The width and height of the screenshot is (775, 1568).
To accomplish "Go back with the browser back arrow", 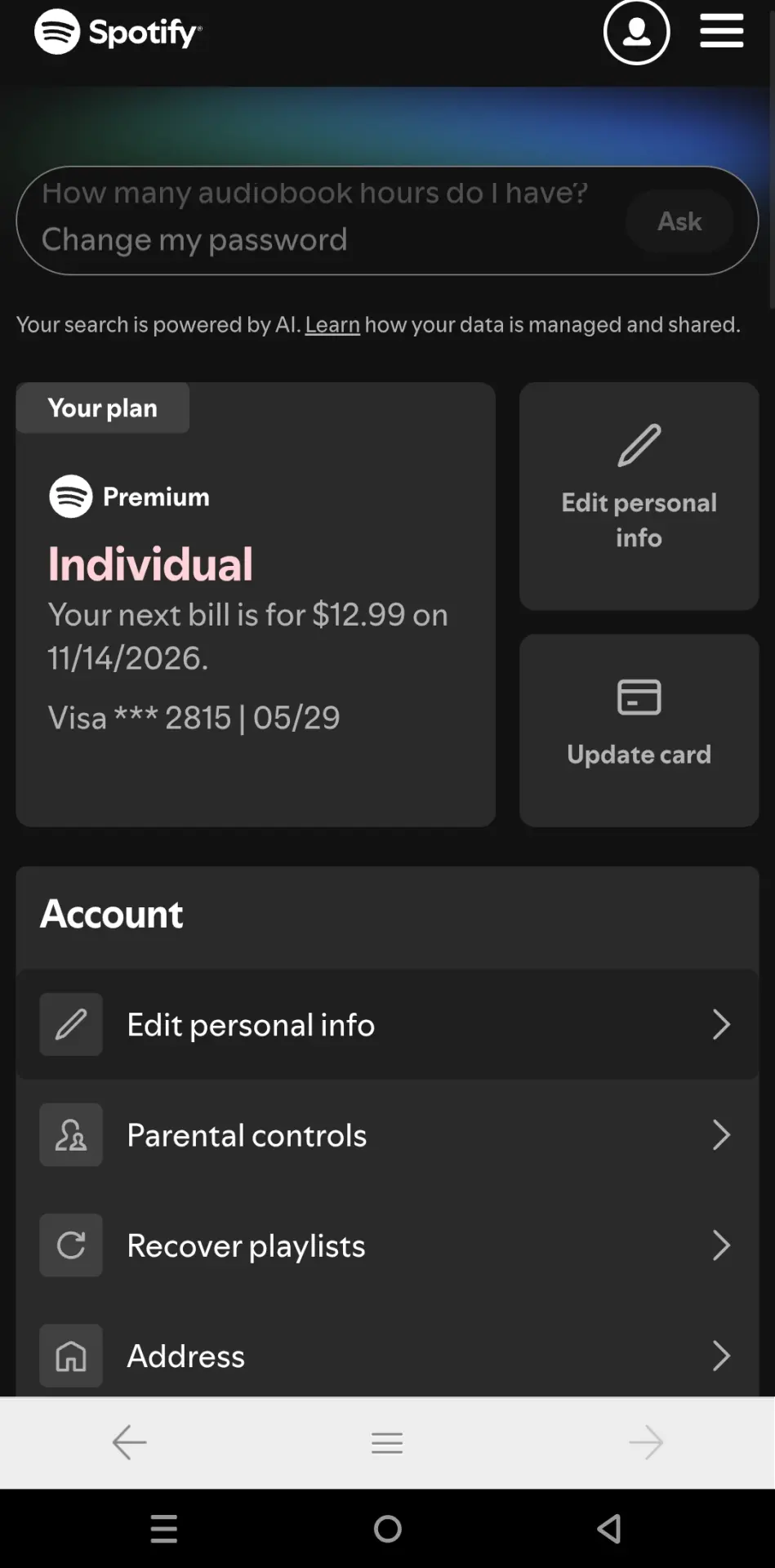I will (x=129, y=1442).
